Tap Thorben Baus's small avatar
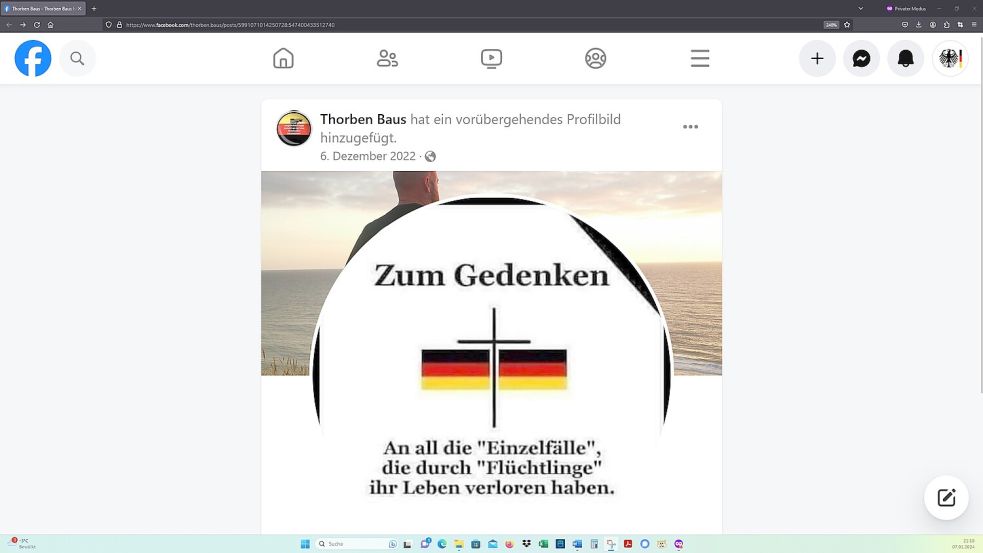Image resolution: width=983 pixels, height=553 pixels. (294, 128)
